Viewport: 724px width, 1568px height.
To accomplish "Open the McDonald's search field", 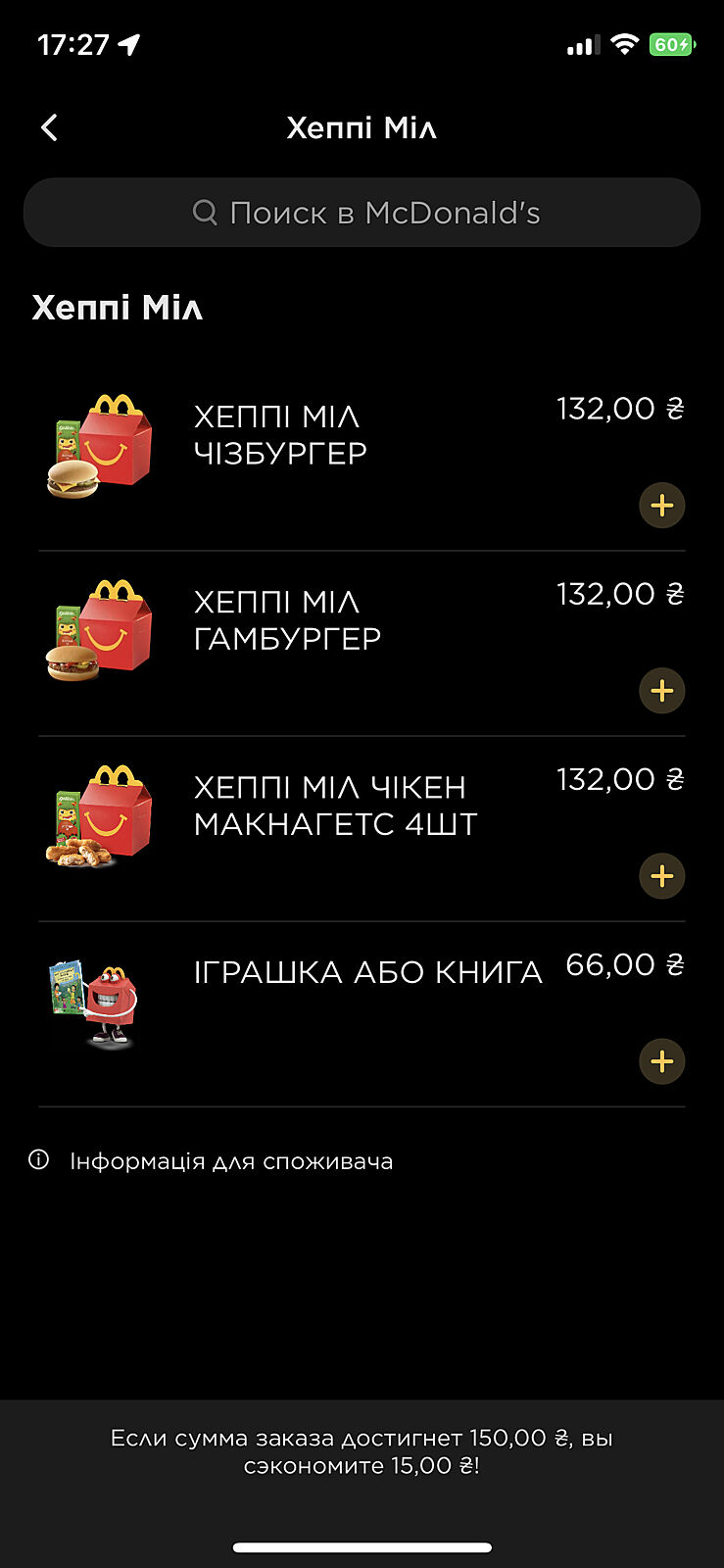I will (x=362, y=213).
